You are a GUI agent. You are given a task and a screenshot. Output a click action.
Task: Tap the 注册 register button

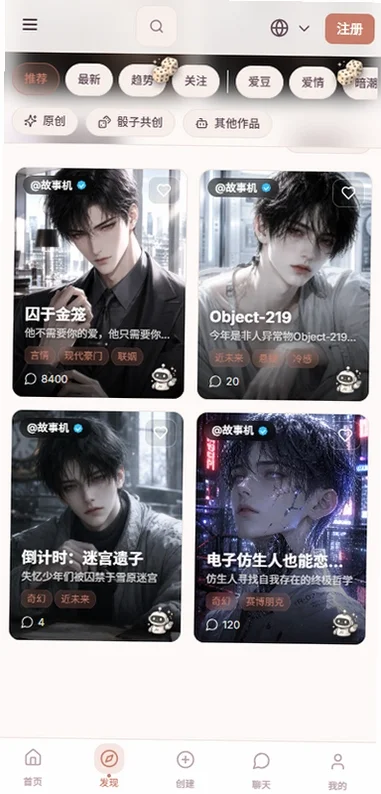(x=350, y=29)
